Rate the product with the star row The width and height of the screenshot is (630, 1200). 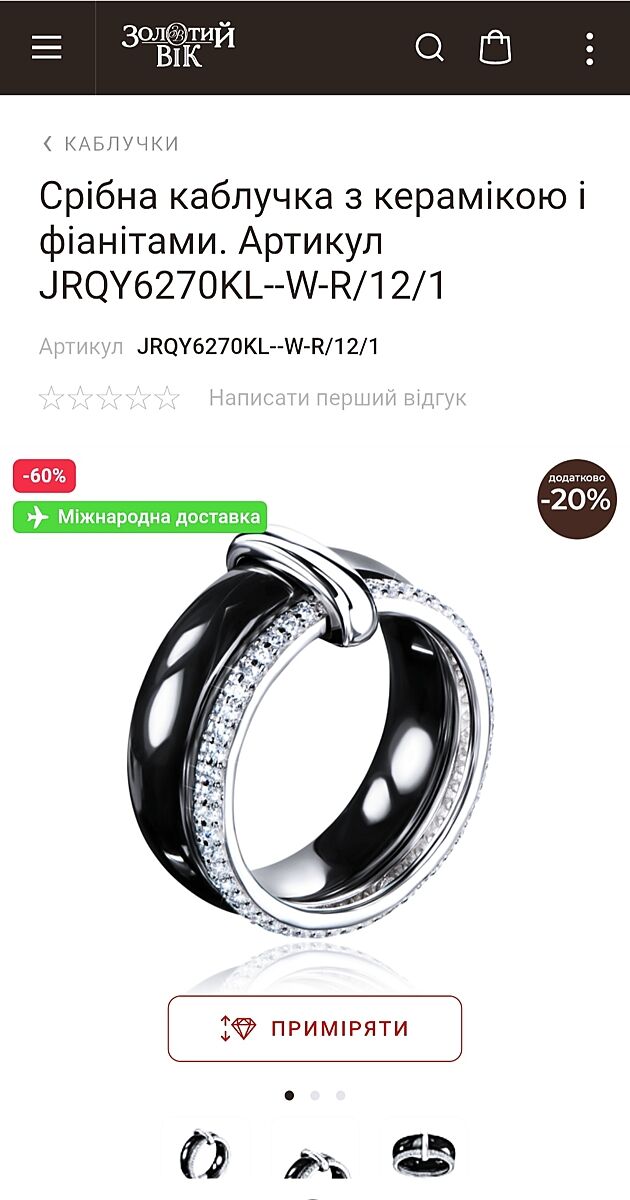(109, 399)
